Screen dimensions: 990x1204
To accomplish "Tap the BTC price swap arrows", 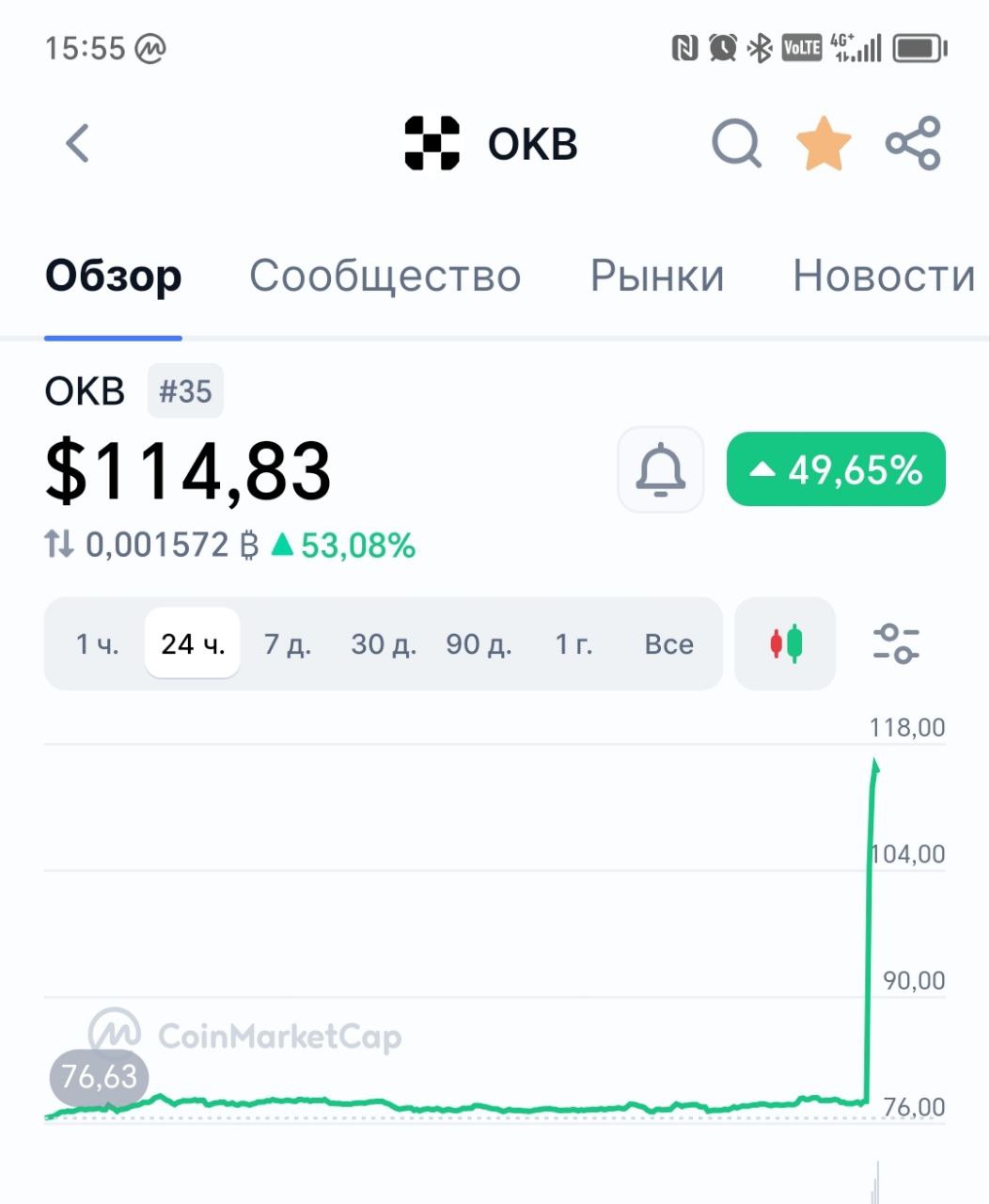I will (x=59, y=545).
